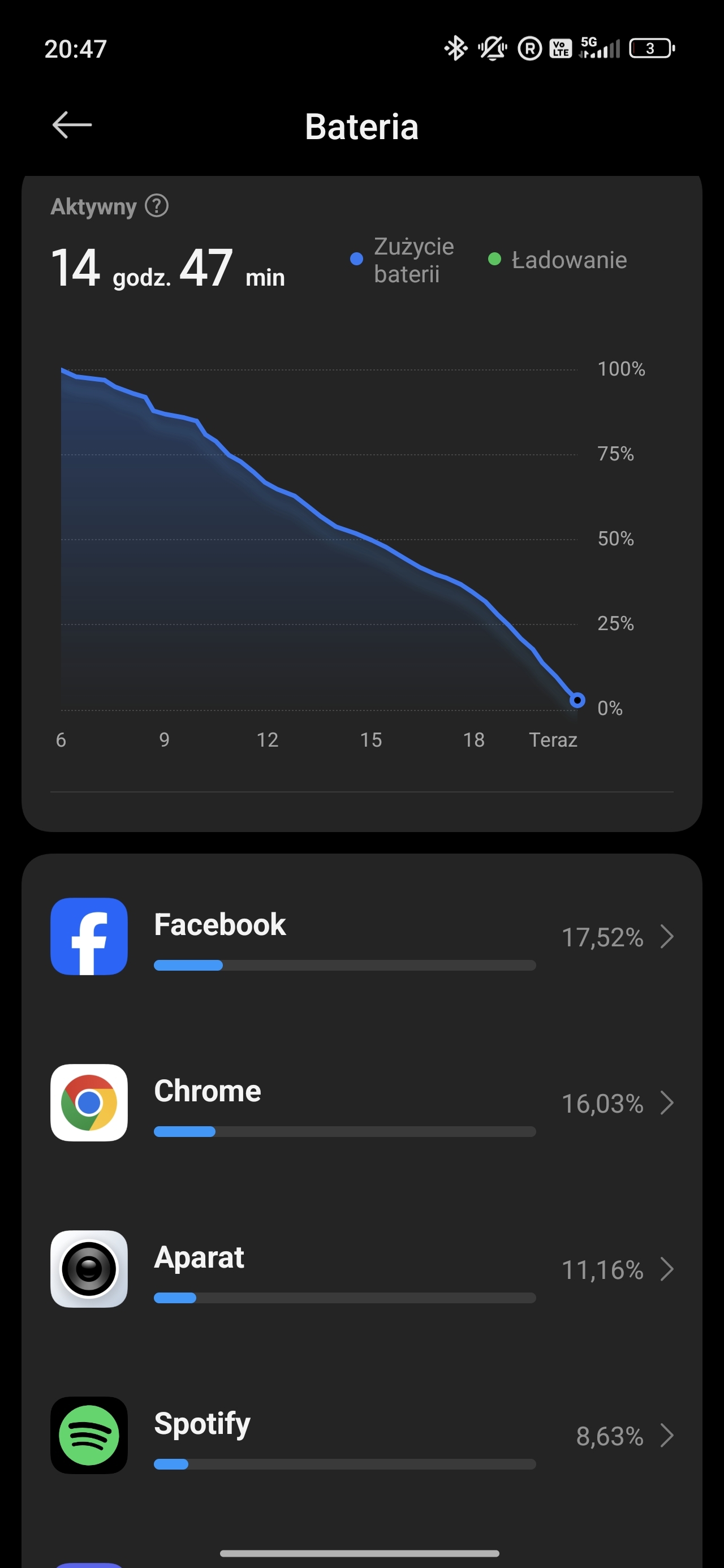Open Facebook battery usage details
This screenshot has width=724, height=1568.
[x=361, y=936]
